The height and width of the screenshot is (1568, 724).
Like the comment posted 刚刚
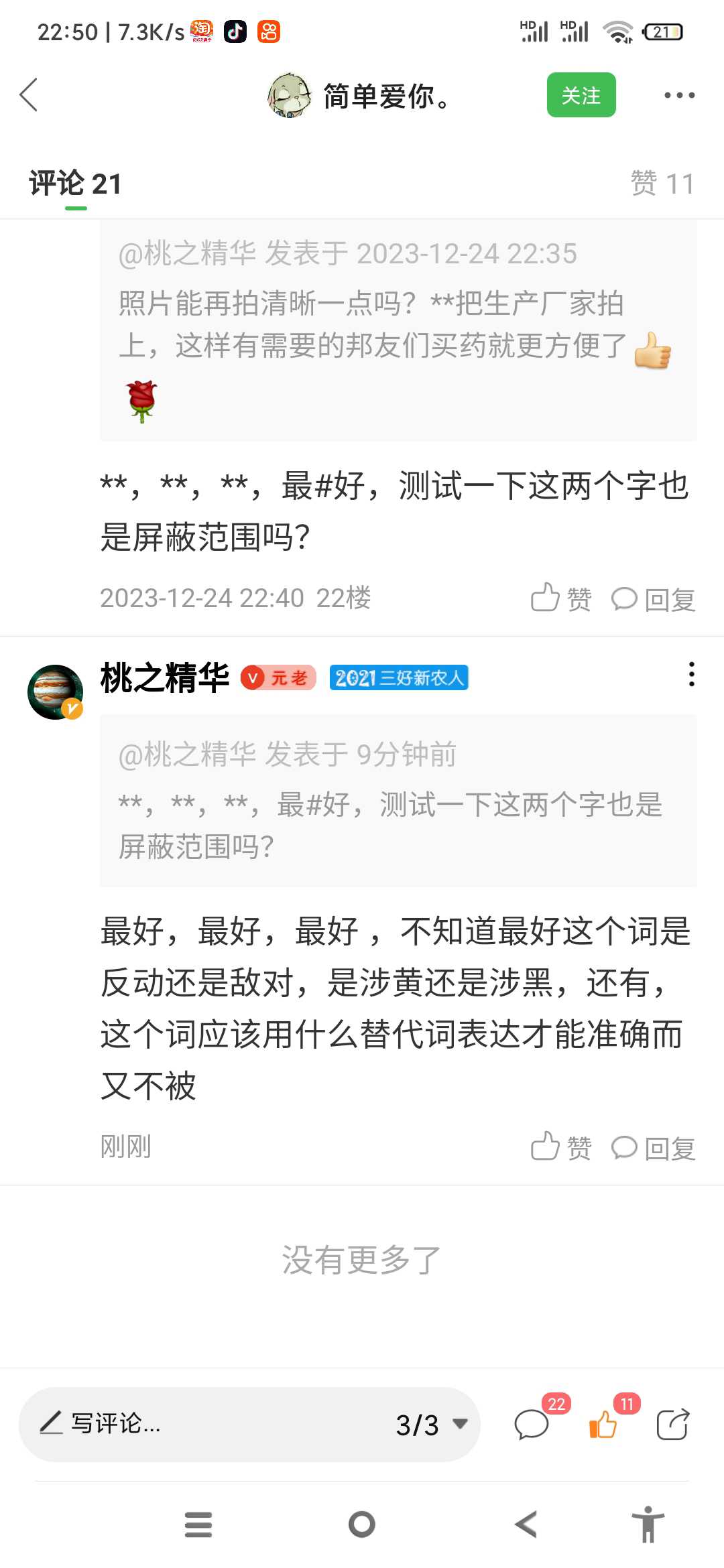[560, 1147]
